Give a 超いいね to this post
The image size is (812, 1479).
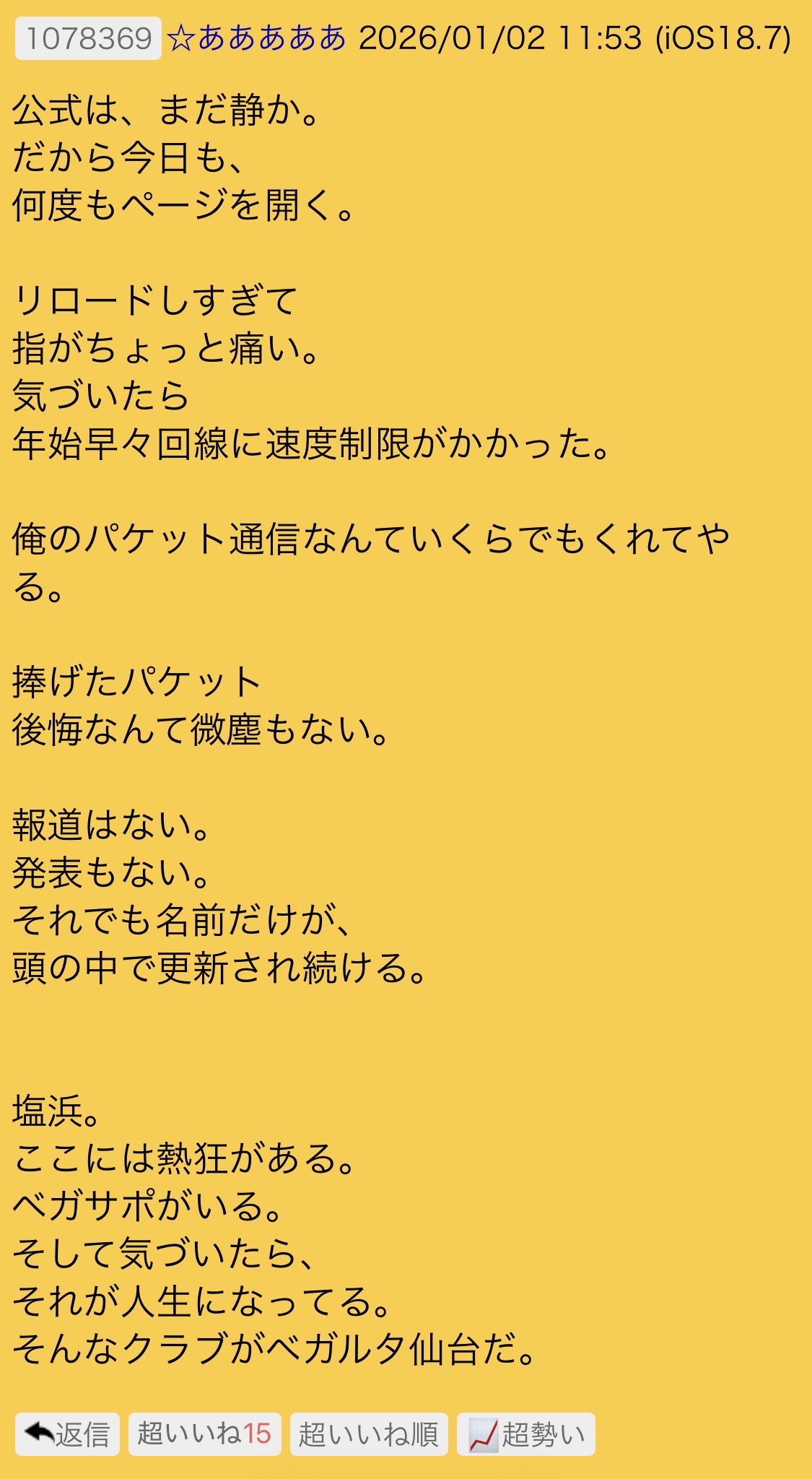(x=204, y=1434)
